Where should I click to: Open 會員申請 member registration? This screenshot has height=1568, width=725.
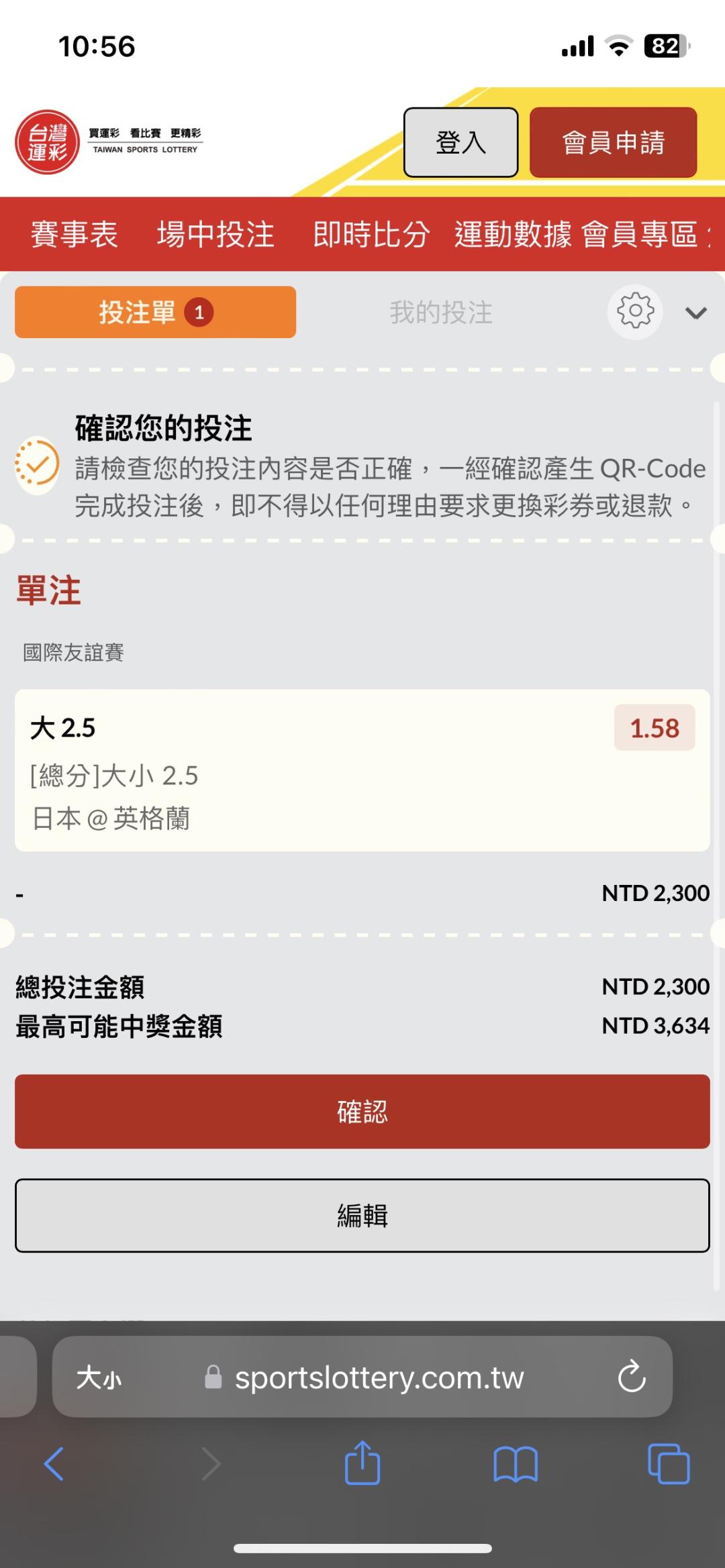pos(613,142)
